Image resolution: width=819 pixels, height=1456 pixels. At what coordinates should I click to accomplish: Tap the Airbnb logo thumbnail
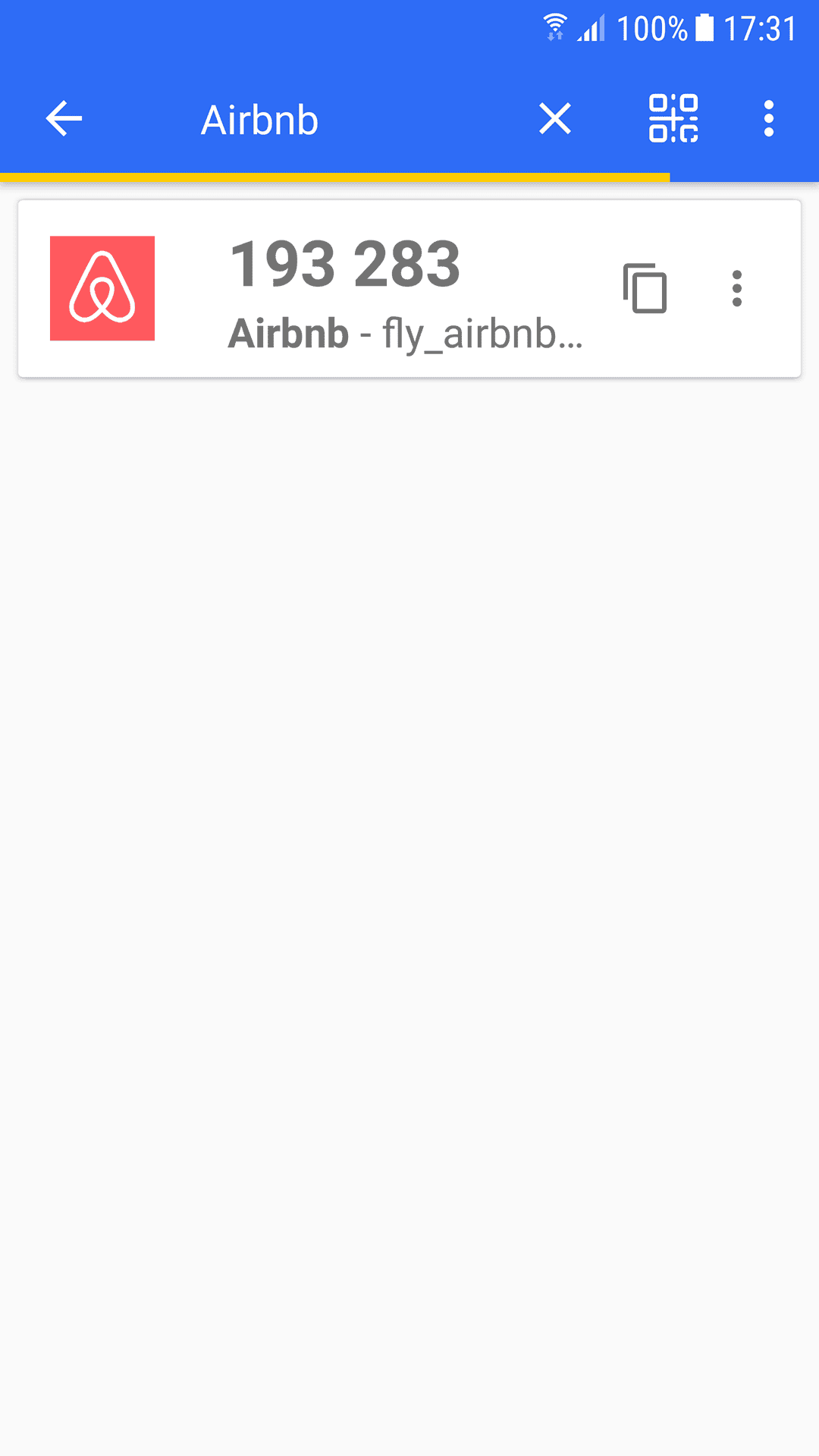pos(103,288)
